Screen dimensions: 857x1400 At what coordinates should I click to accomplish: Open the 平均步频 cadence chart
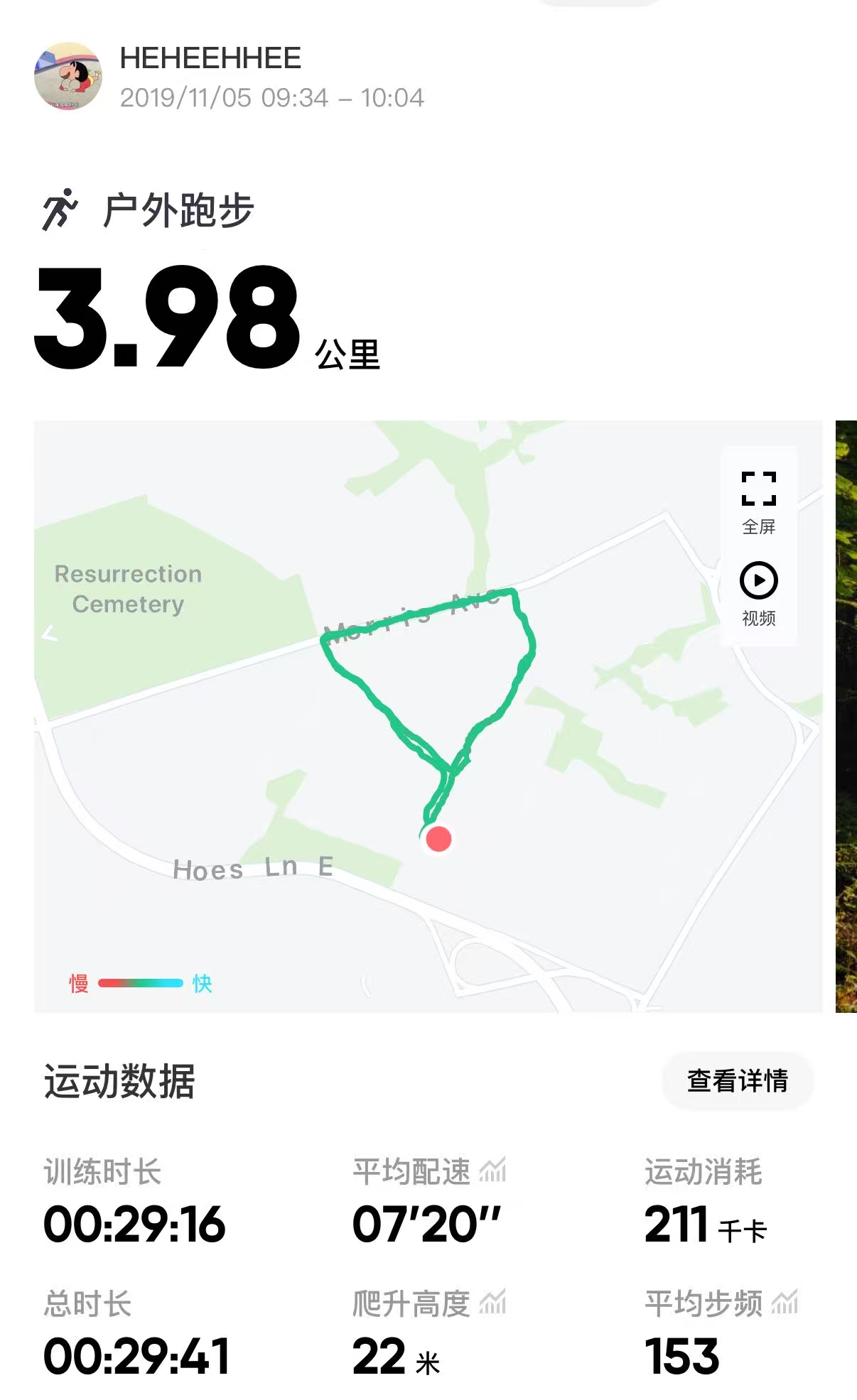coord(785,1303)
